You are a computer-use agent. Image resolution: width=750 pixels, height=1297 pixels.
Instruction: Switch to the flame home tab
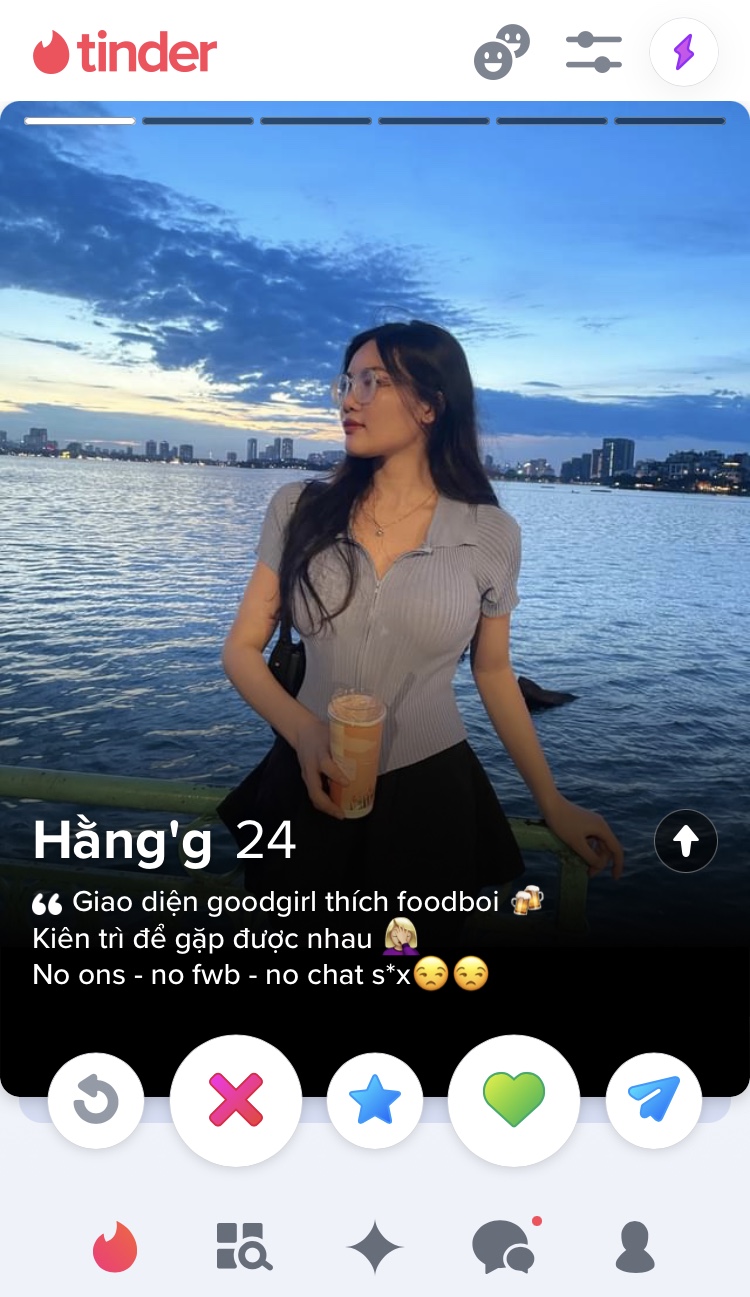coord(115,1247)
